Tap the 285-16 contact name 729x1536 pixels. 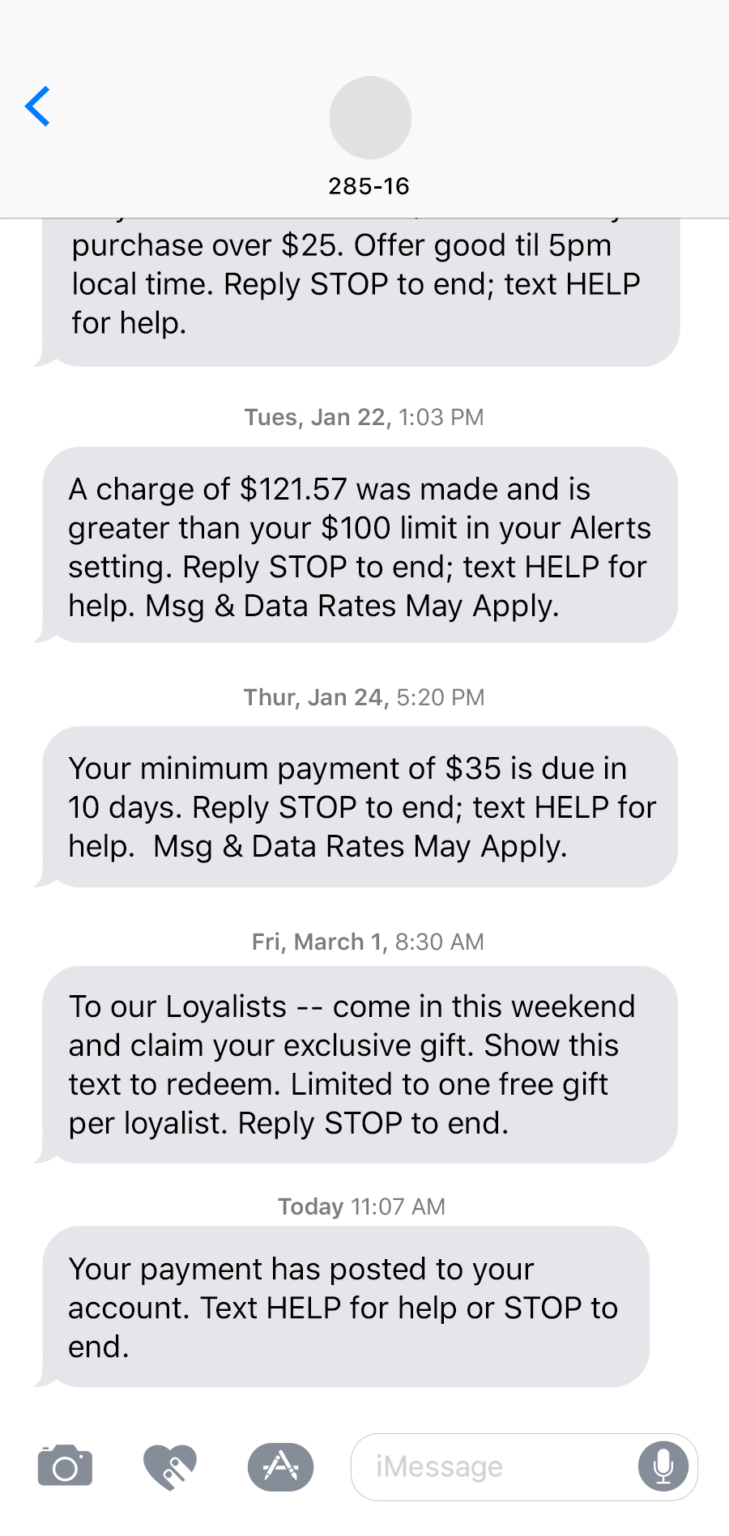369,185
